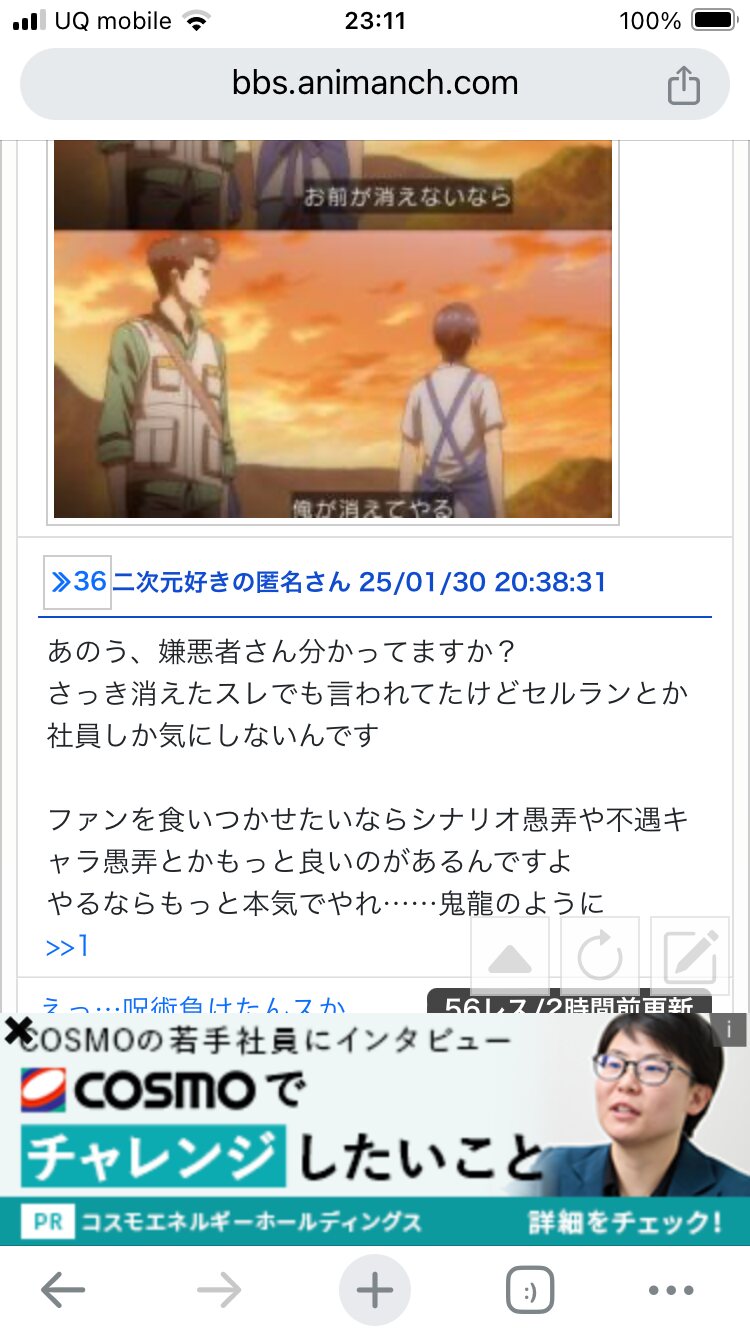Open a new browser tab with plus

click(x=375, y=1291)
